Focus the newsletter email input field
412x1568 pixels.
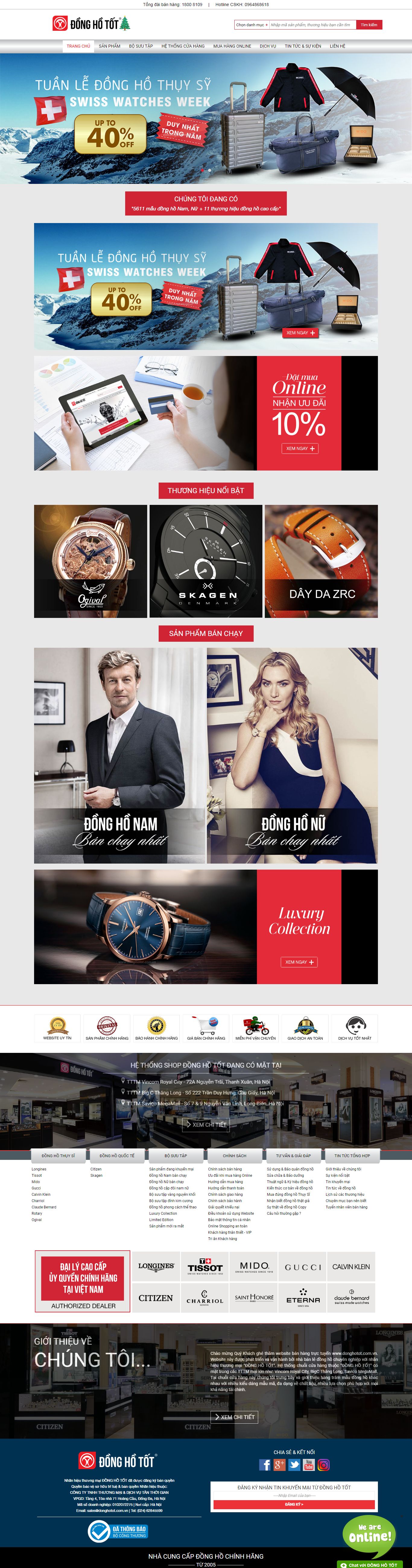pyautogui.click(x=294, y=1496)
